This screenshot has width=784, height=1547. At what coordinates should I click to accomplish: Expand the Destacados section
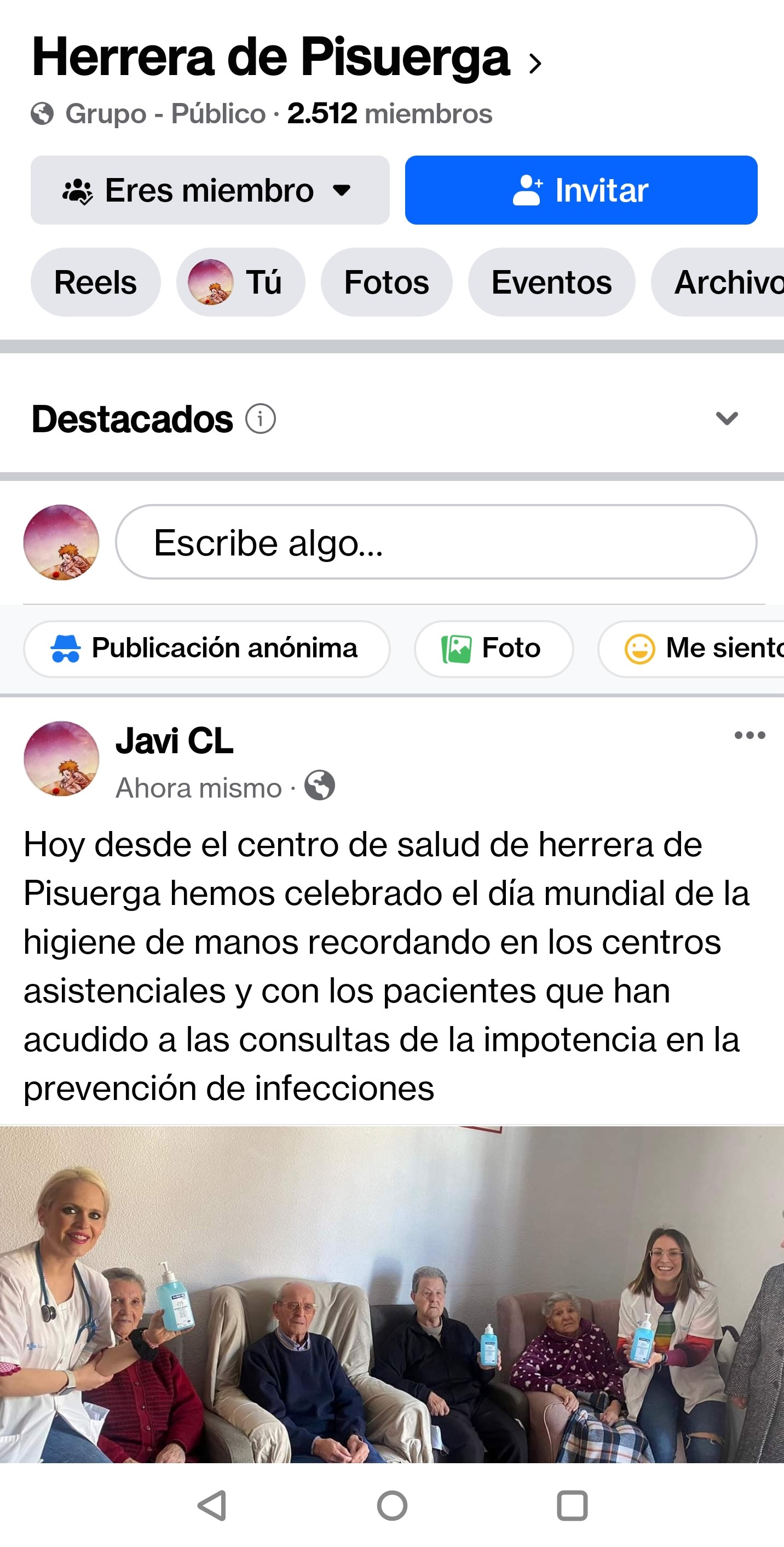point(727,419)
